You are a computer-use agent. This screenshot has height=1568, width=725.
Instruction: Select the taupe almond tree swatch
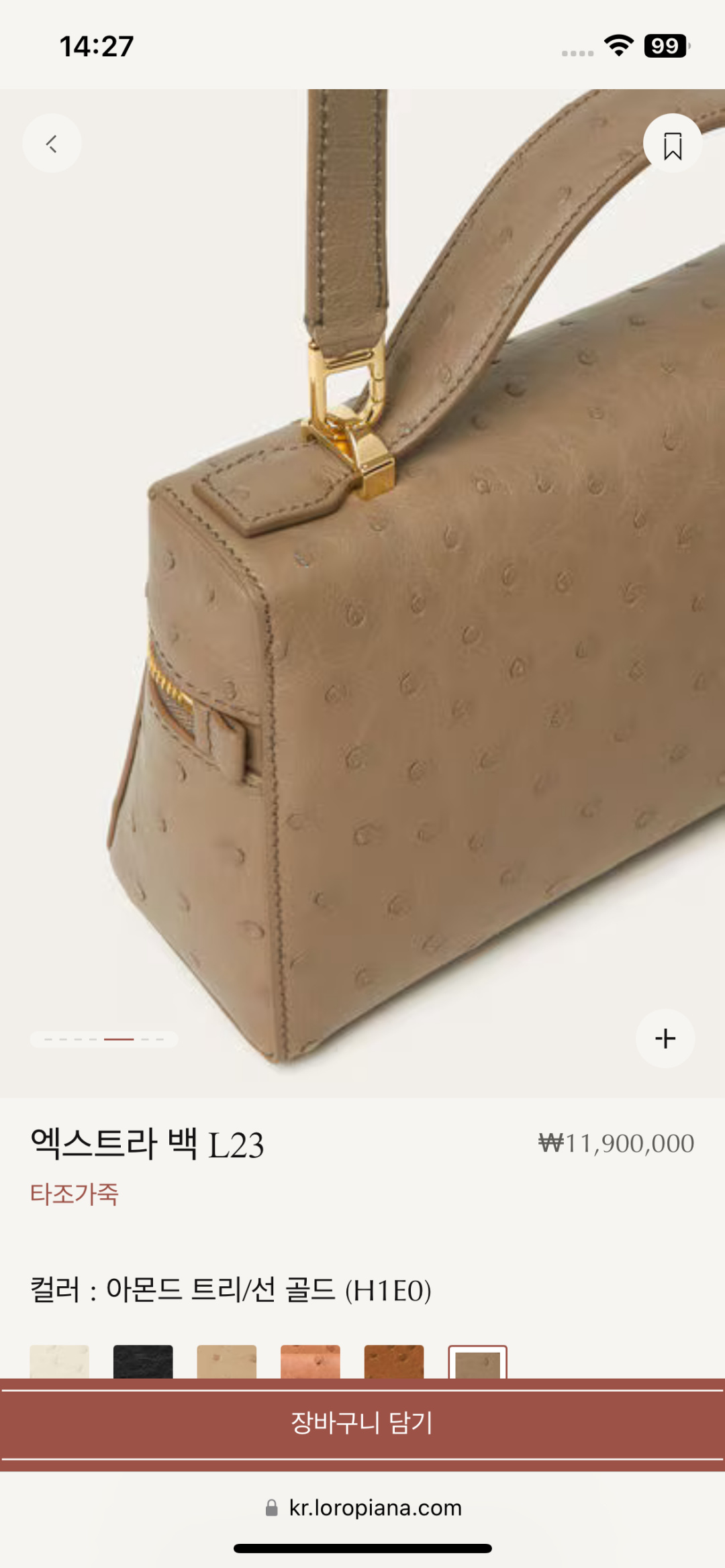[477, 1362]
